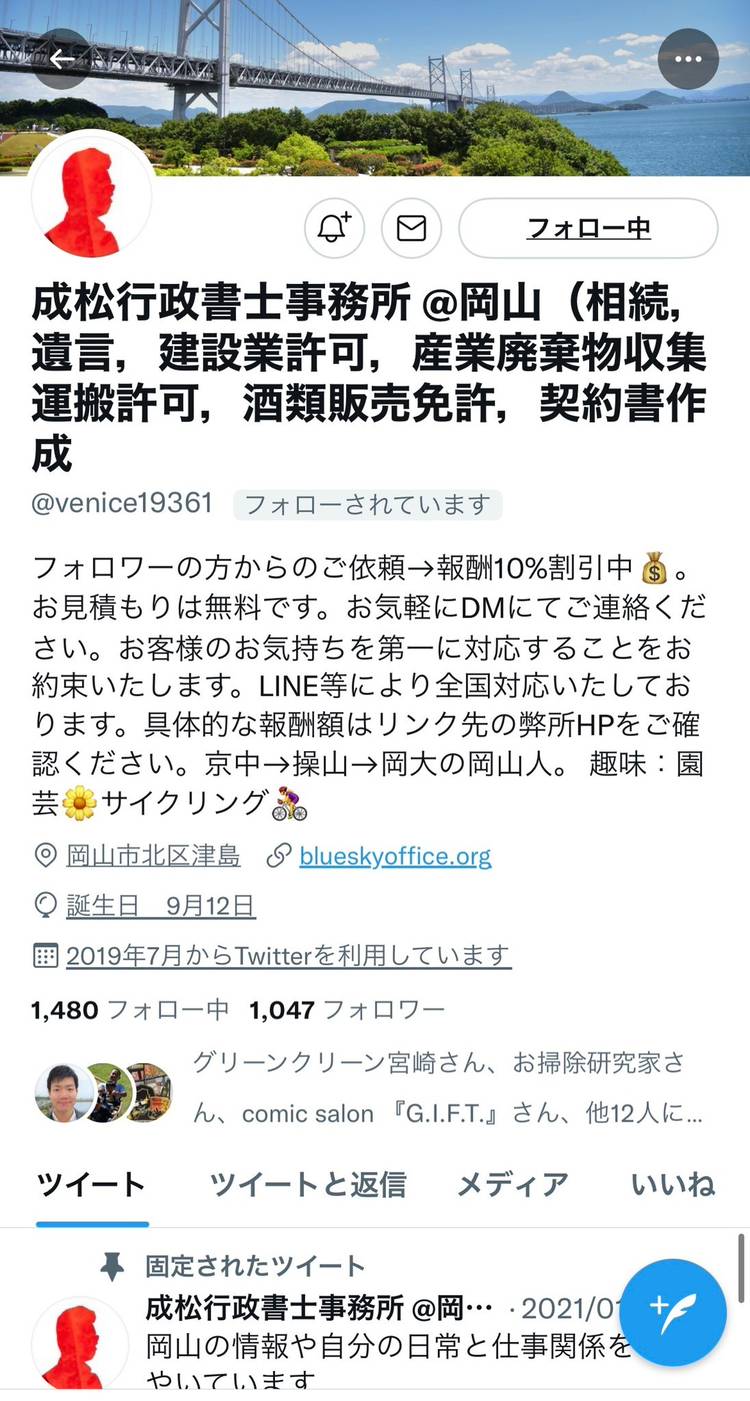Screen dimensions: 750x1401
Task: Open the 岡山市北区津島 location link
Action: 152,856
